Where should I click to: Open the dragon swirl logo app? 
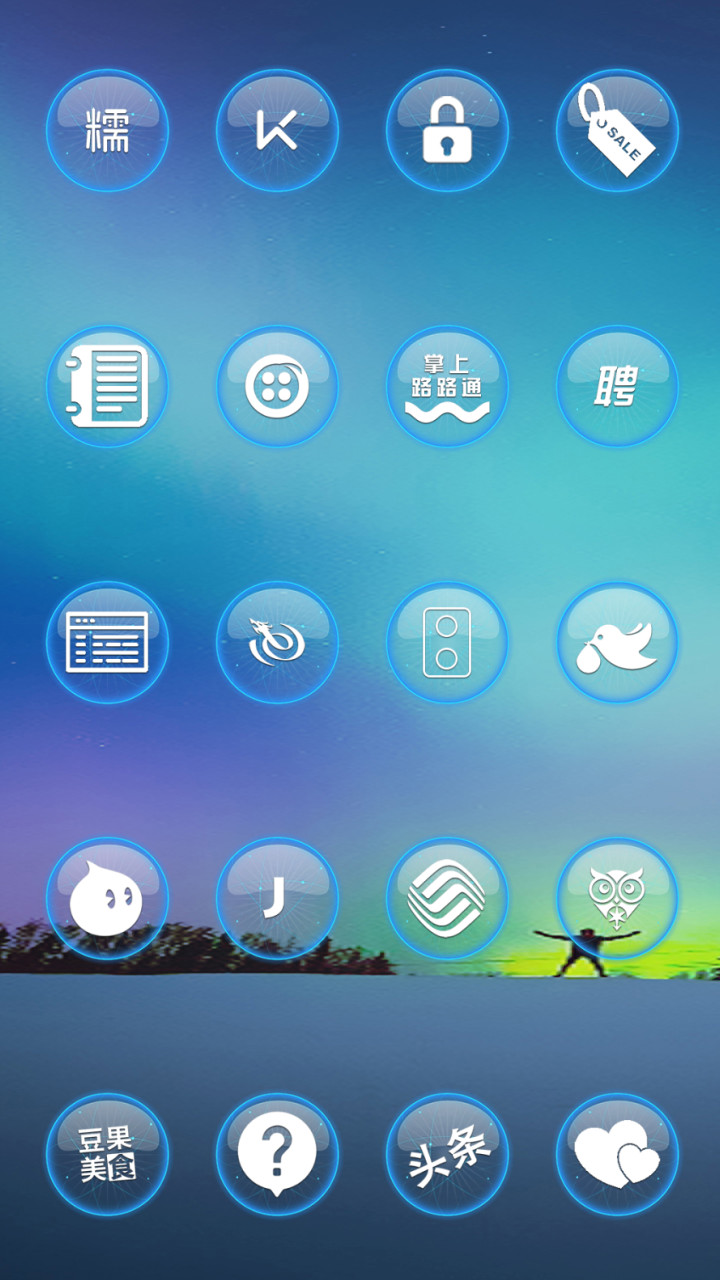coord(277,642)
